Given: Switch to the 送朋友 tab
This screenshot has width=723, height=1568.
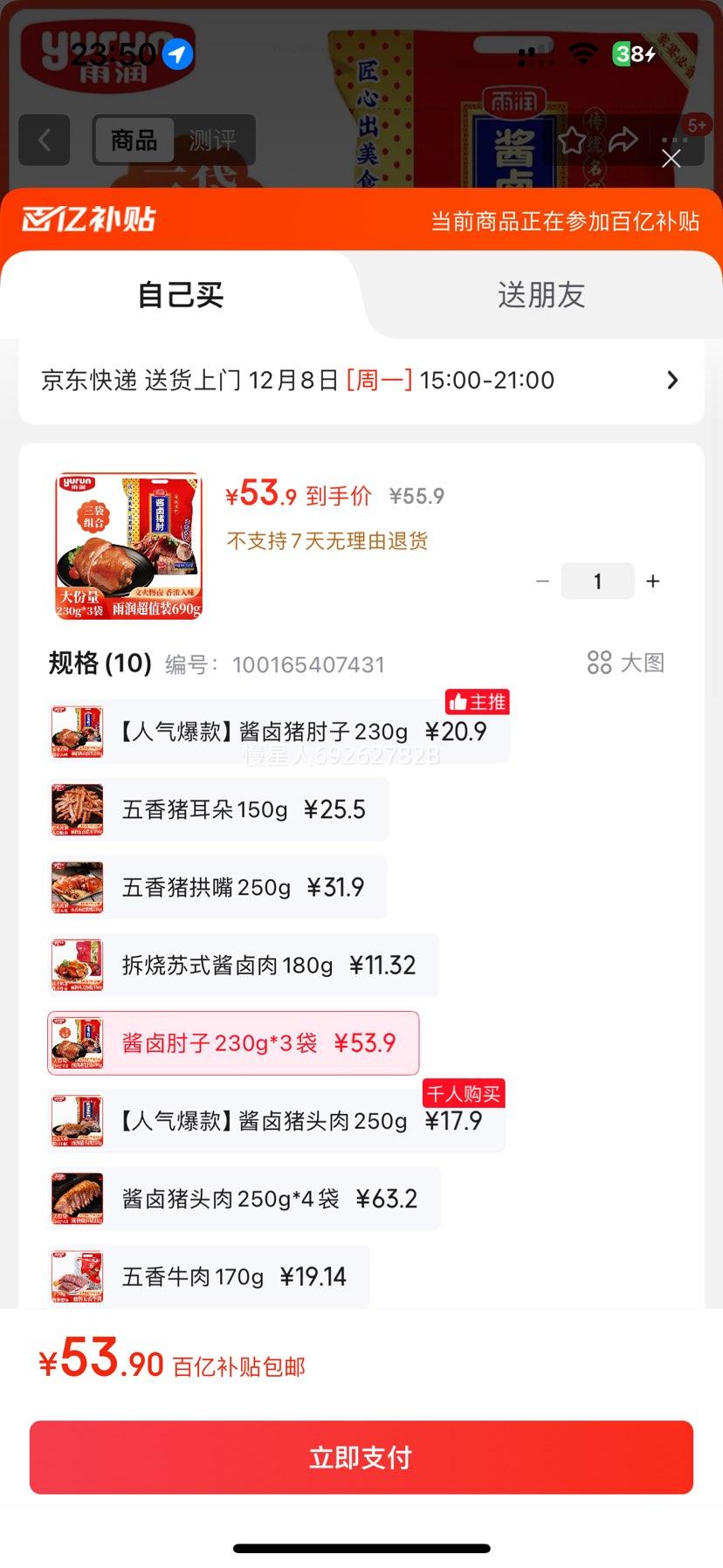Looking at the screenshot, I should [541, 295].
